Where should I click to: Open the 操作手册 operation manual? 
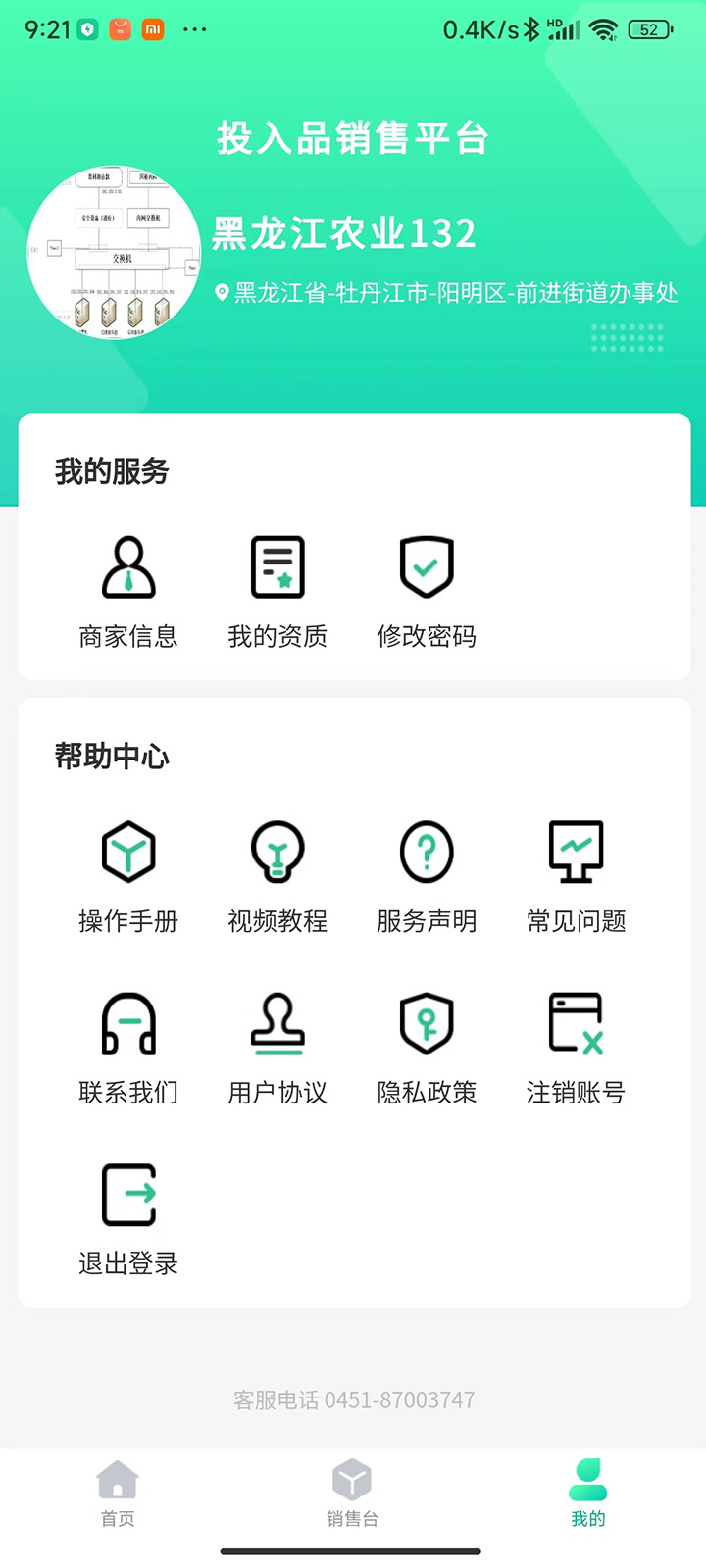pos(128,872)
